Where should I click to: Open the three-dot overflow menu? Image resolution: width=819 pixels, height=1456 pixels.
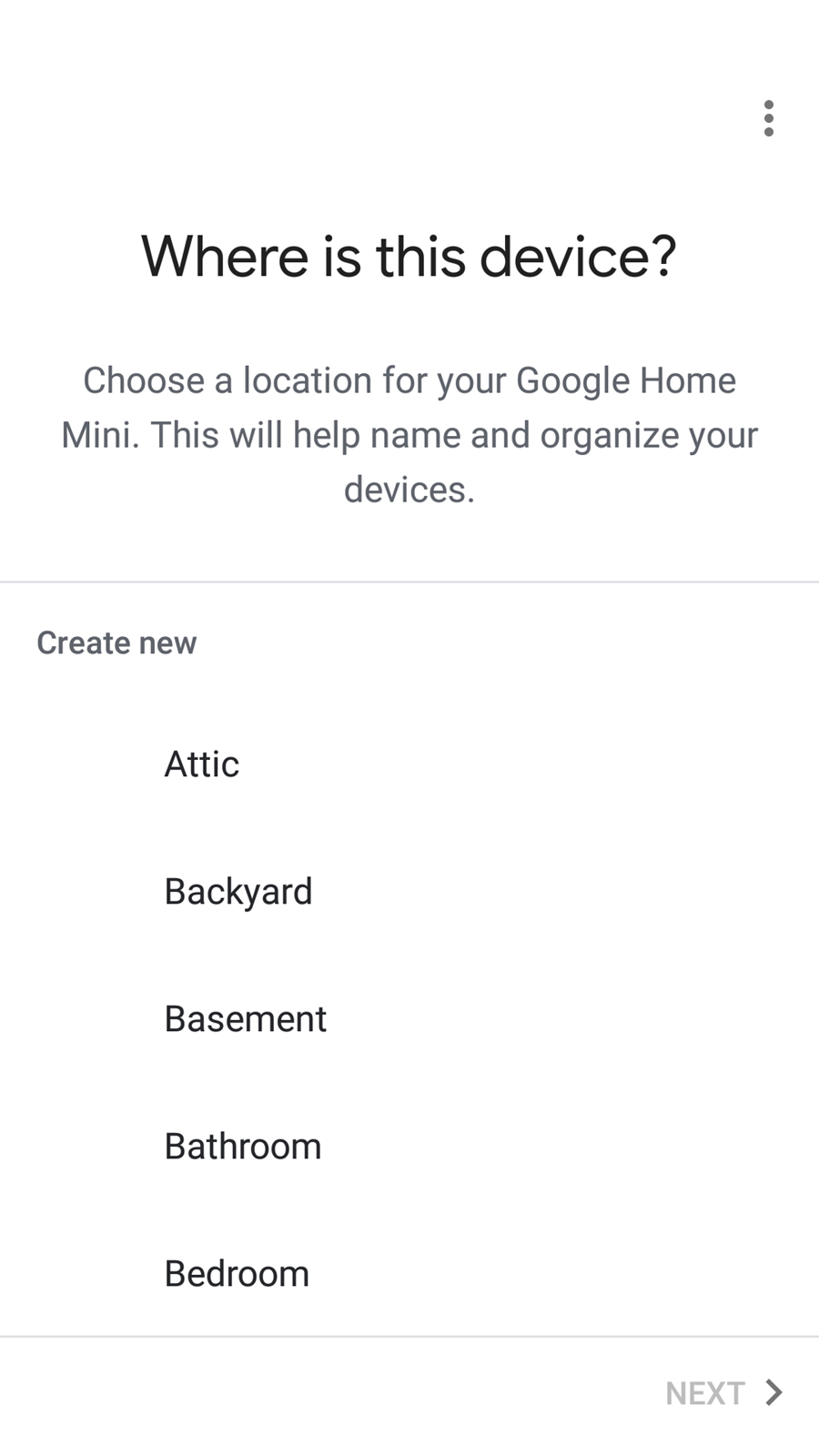(769, 118)
